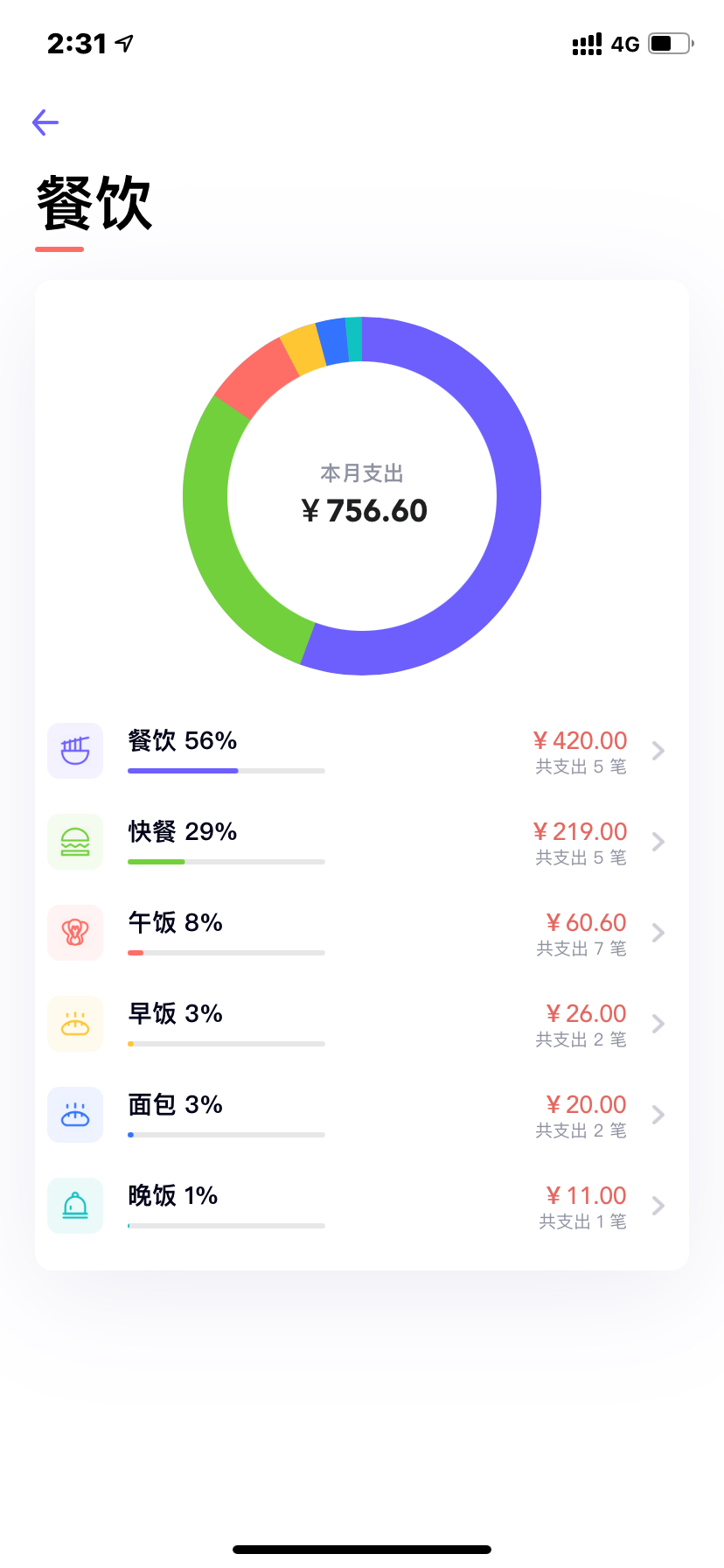Click the green 快餐 progress bar

pyautogui.click(x=157, y=862)
